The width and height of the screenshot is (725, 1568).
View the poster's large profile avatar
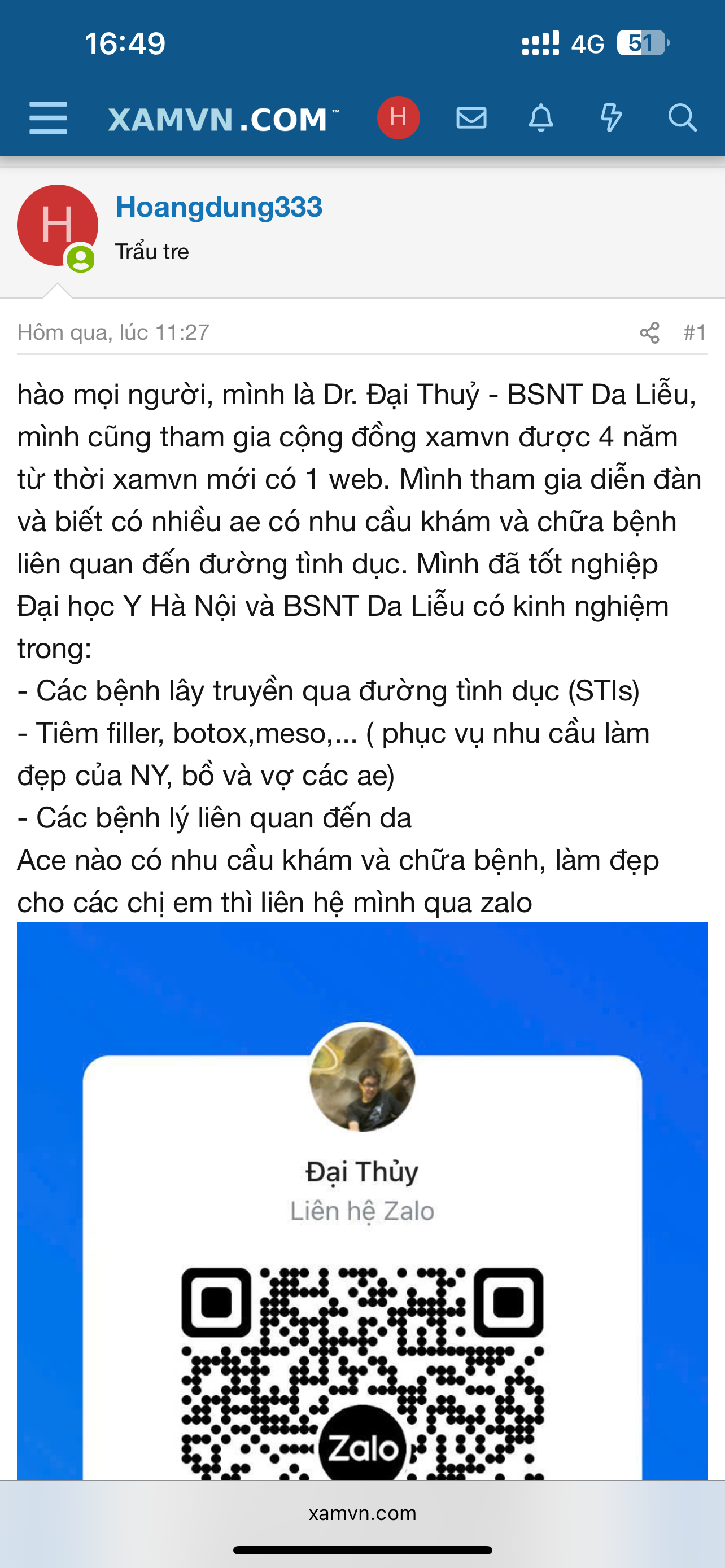(57, 225)
